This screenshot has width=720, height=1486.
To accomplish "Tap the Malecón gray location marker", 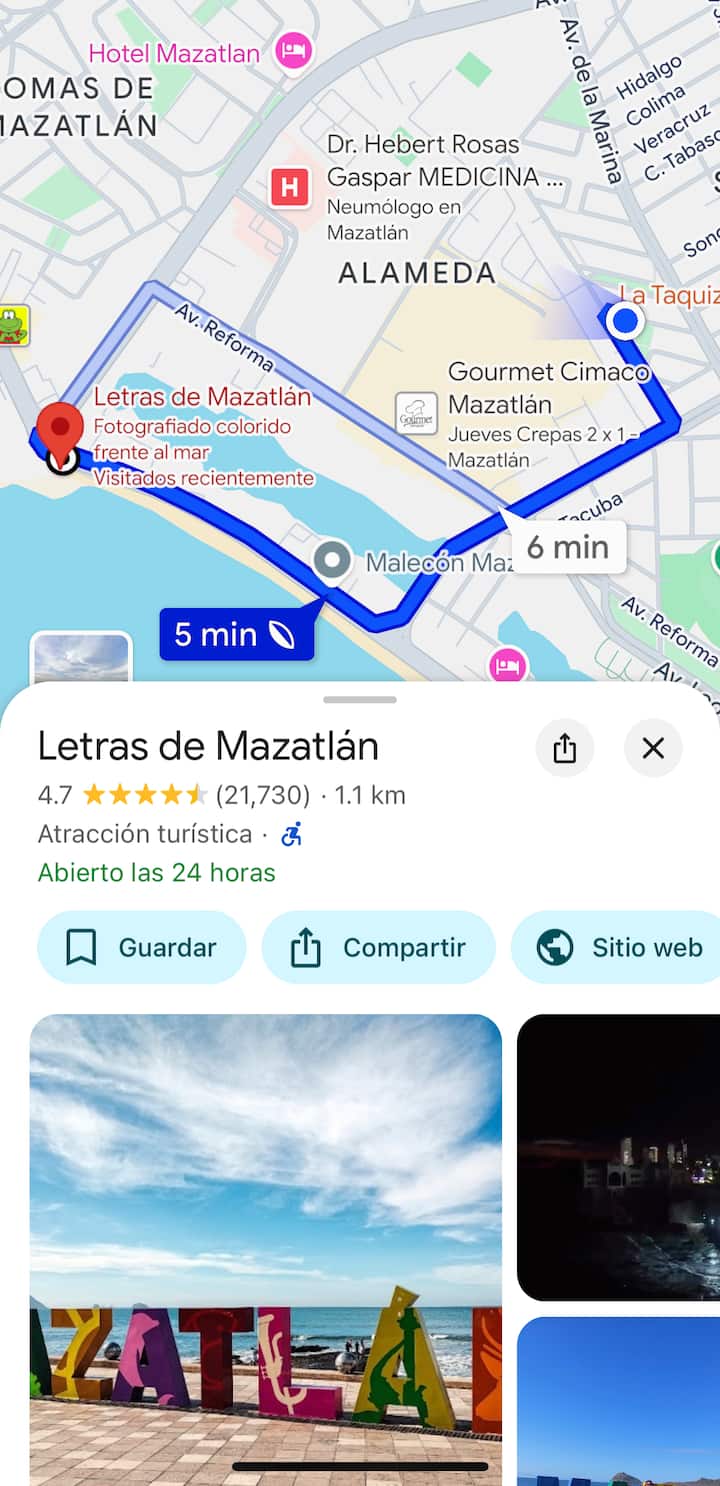I will [332, 561].
